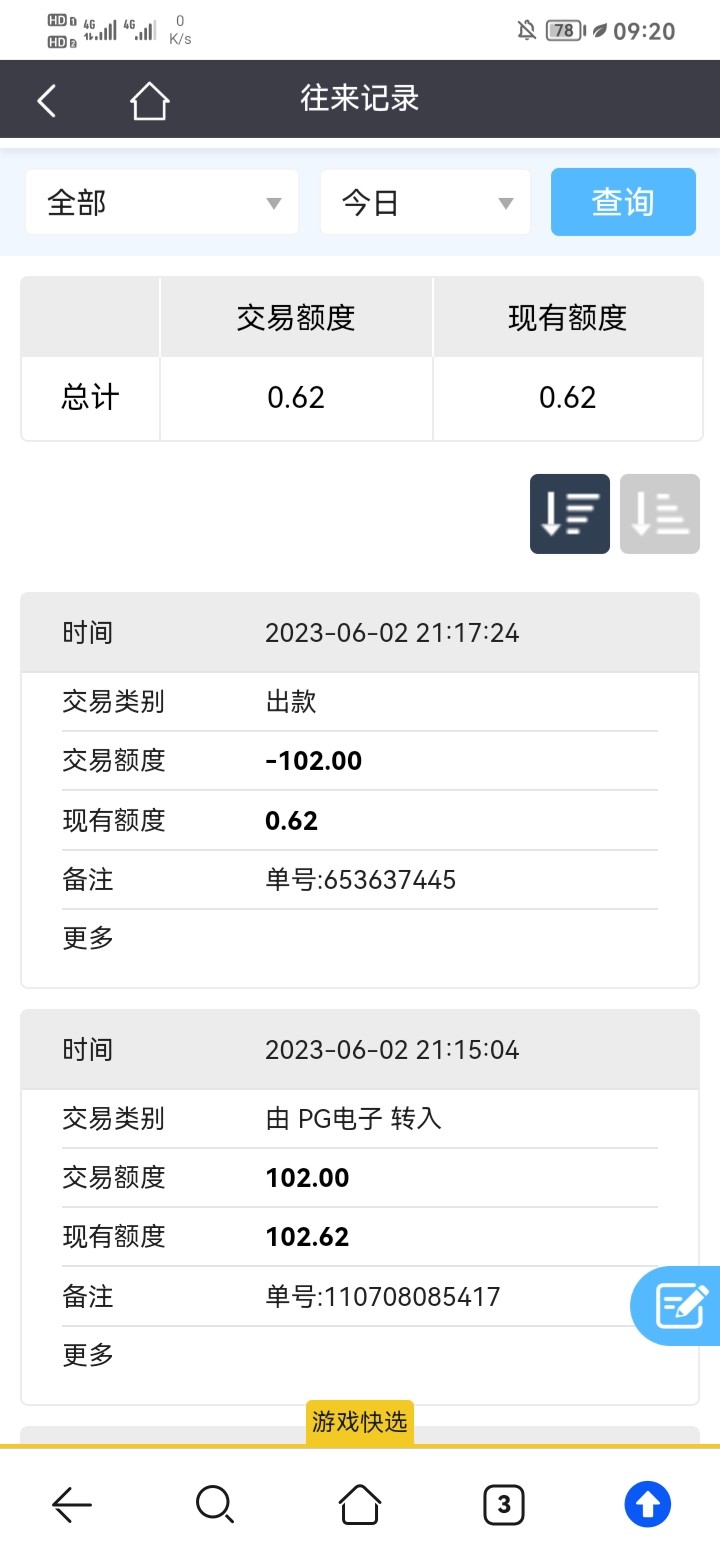Select the ascending sort icon

pyautogui.click(x=660, y=514)
